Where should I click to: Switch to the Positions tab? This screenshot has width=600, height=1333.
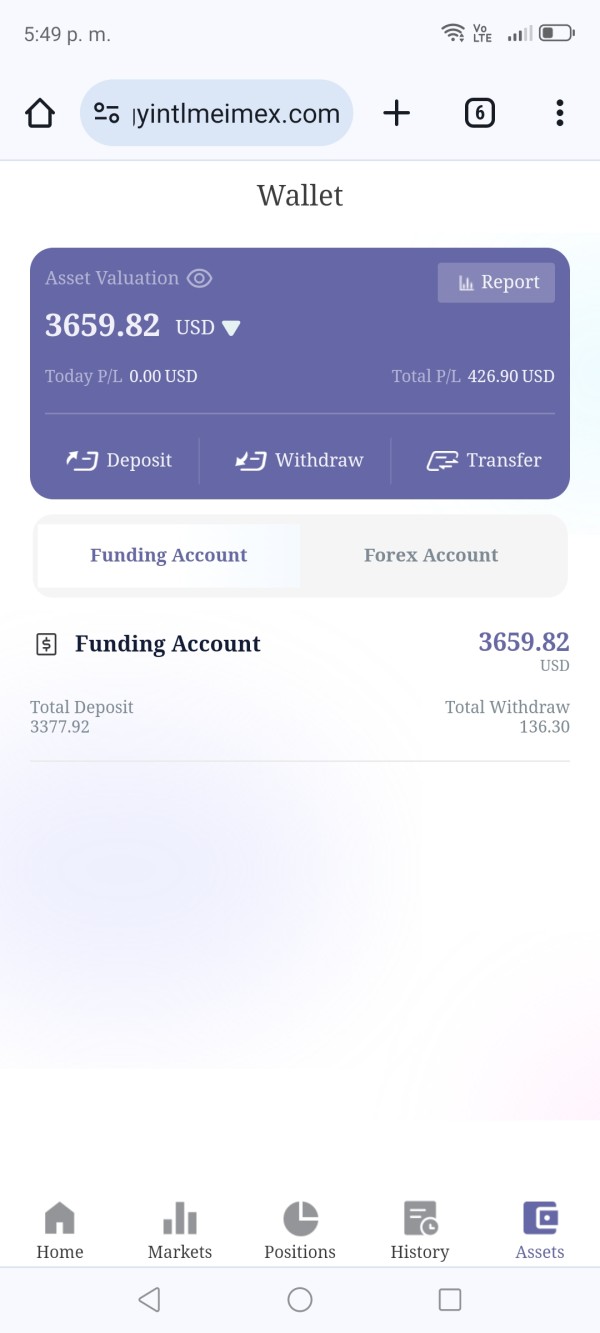pyautogui.click(x=300, y=1231)
